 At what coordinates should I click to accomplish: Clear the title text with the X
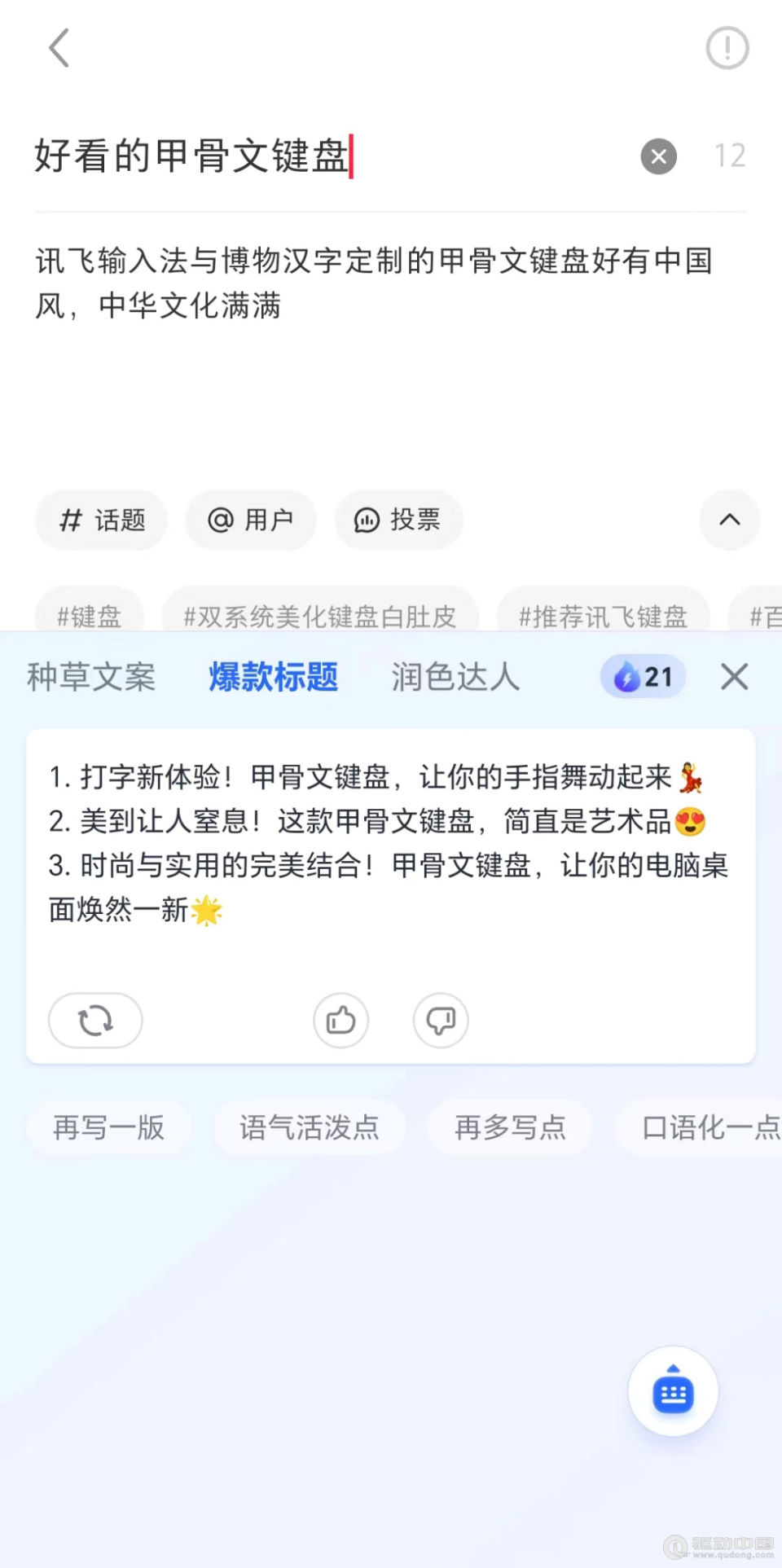tap(658, 156)
